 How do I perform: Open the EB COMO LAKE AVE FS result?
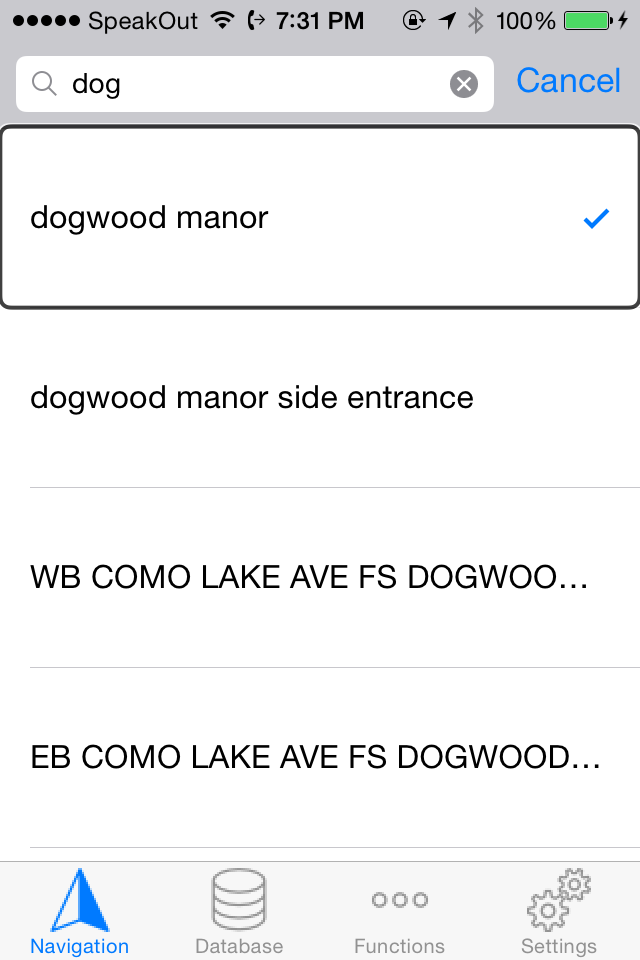(x=320, y=758)
